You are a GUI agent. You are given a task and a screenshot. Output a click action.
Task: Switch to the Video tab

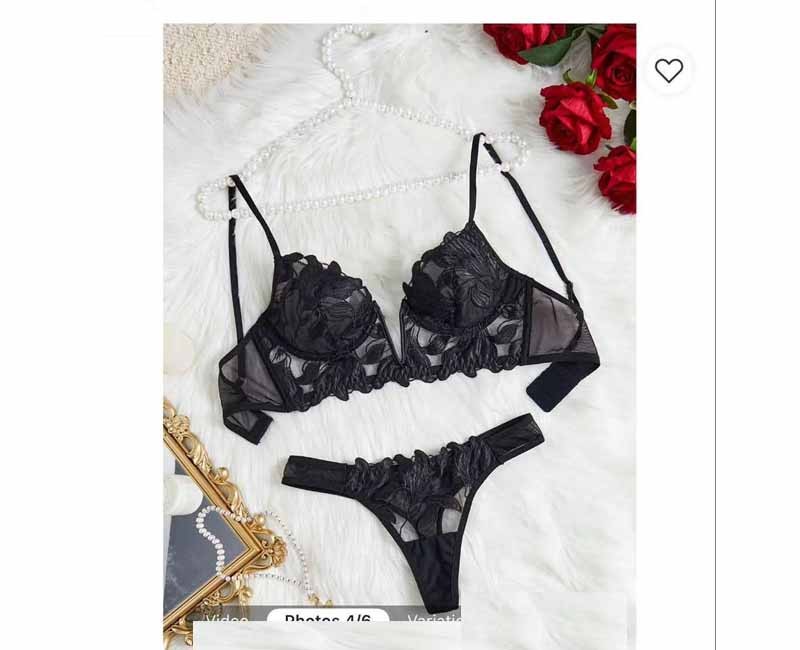227,620
